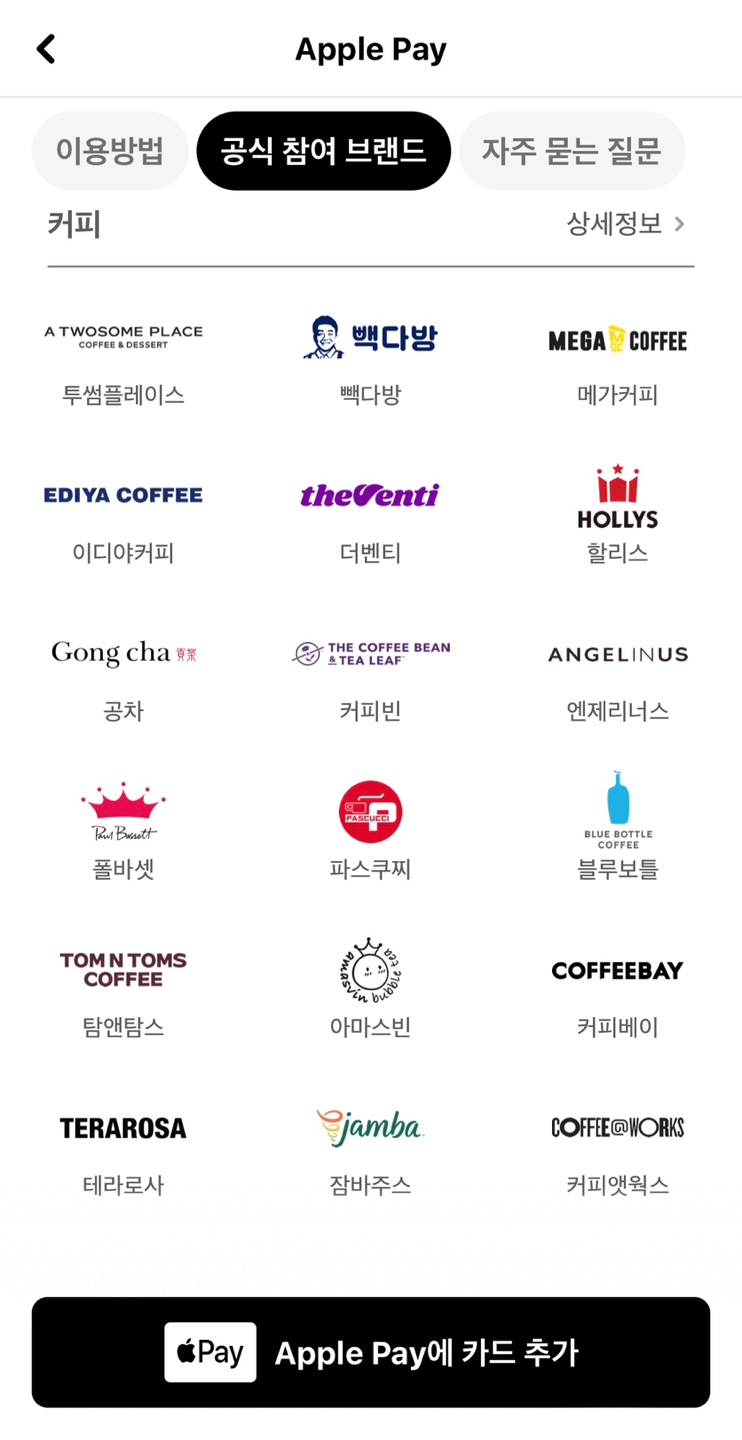The image size is (742, 1440).
Task: Select the Tom N Toms Coffee logo
Action: 122,969
